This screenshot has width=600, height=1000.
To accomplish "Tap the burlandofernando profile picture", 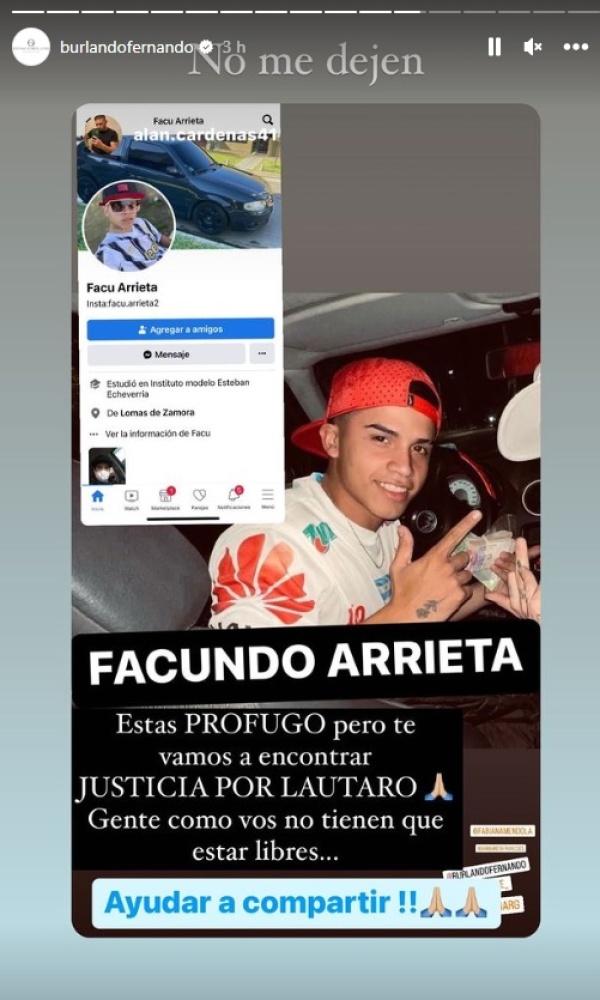I will [x=31, y=47].
